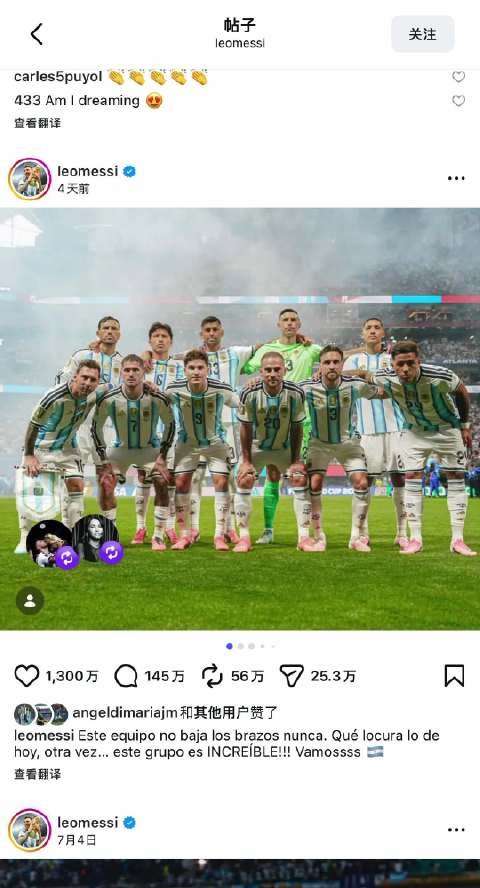This screenshot has height=888, width=480.
Task: Open the options menu on the 4天前 post
Action: tap(456, 178)
